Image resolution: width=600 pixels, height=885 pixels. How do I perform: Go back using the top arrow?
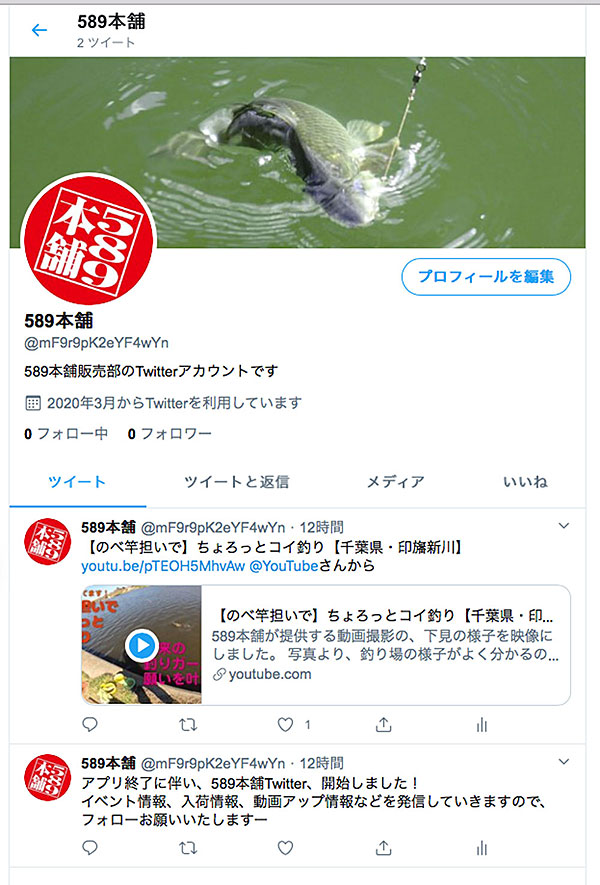[x=39, y=30]
